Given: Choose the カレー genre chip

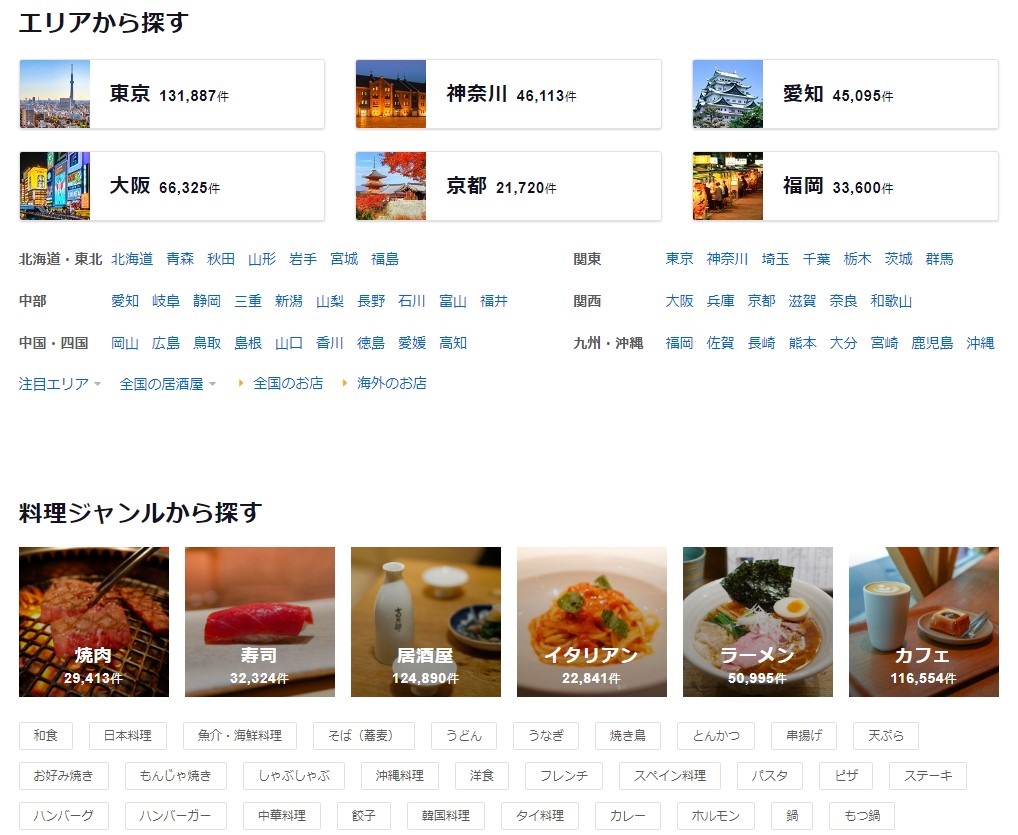Looking at the screenshot, I should click(x=628, y=816).
